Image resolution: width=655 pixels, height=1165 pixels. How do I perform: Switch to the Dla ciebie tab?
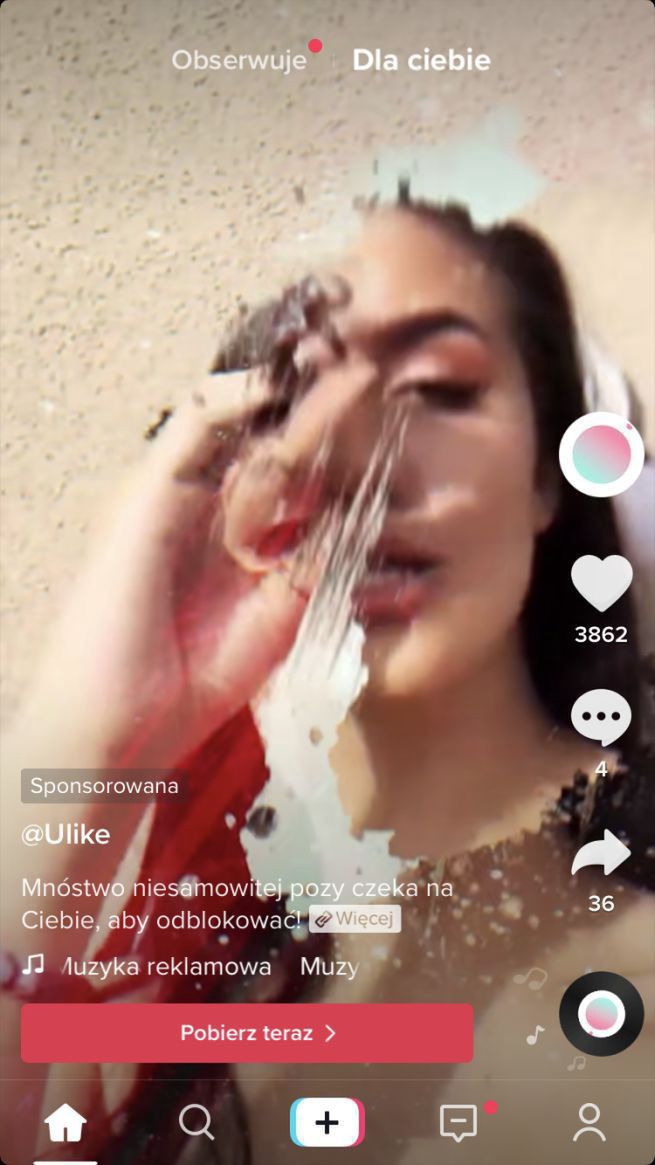click(x=421, y=60)
